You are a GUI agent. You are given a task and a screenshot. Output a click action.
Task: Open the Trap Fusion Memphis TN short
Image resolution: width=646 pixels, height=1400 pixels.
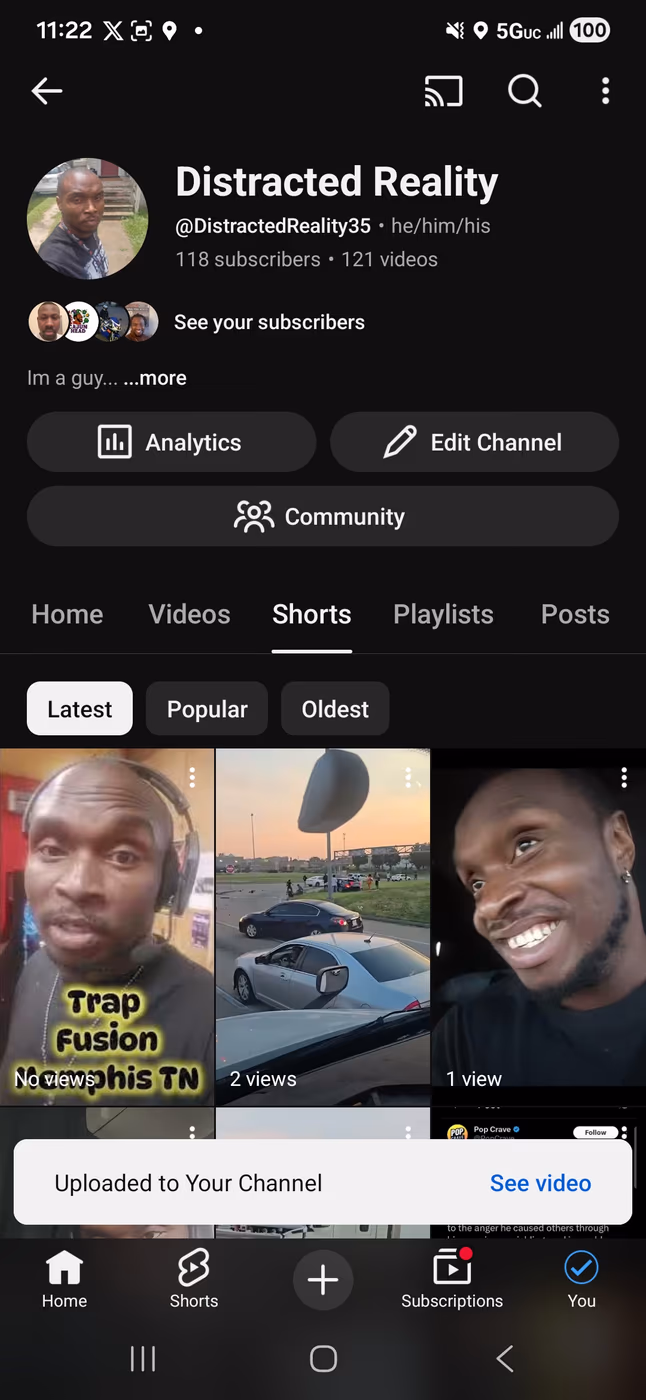[x=107, y=926]
